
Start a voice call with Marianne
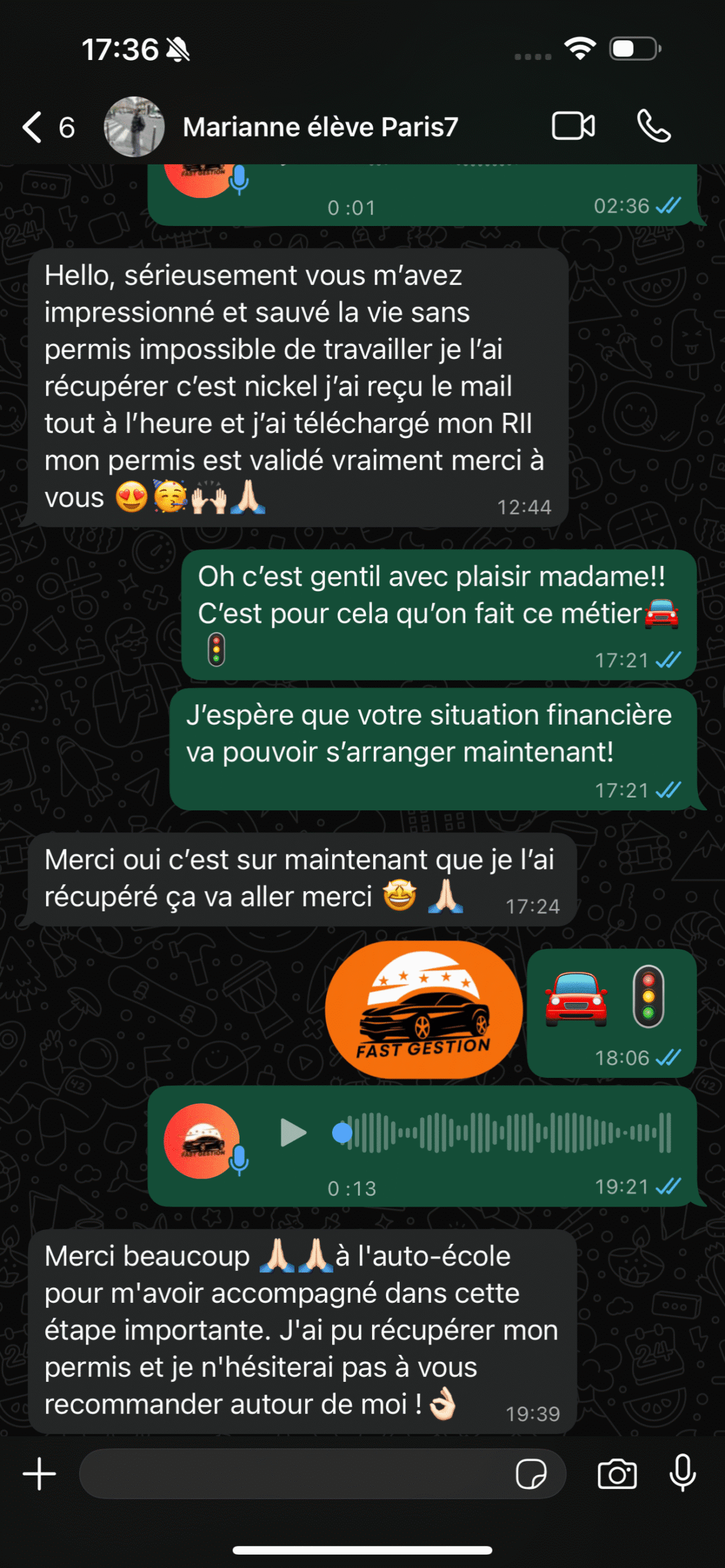point(654,127)
